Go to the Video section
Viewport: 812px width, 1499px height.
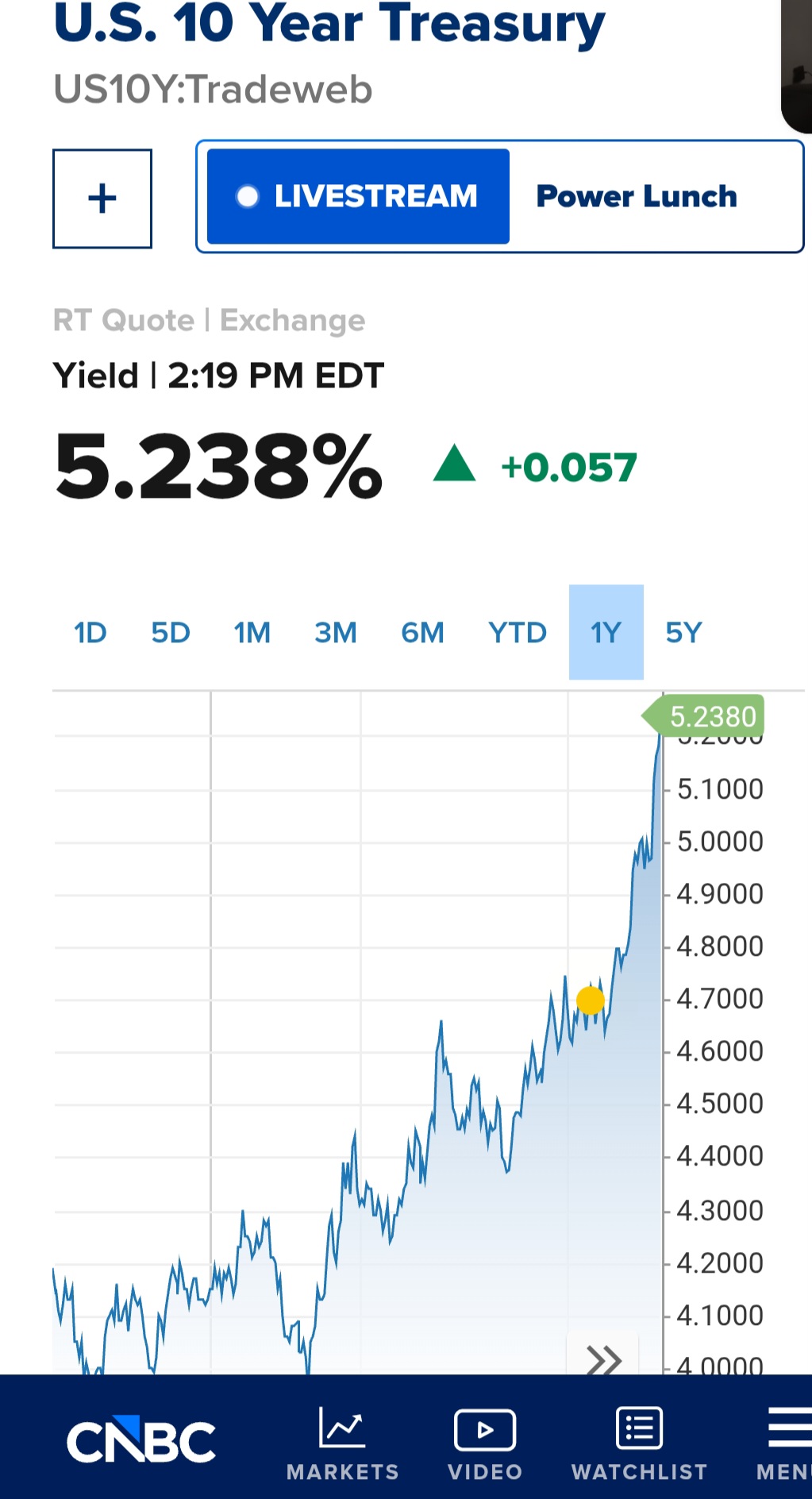tap(485, 1444)
